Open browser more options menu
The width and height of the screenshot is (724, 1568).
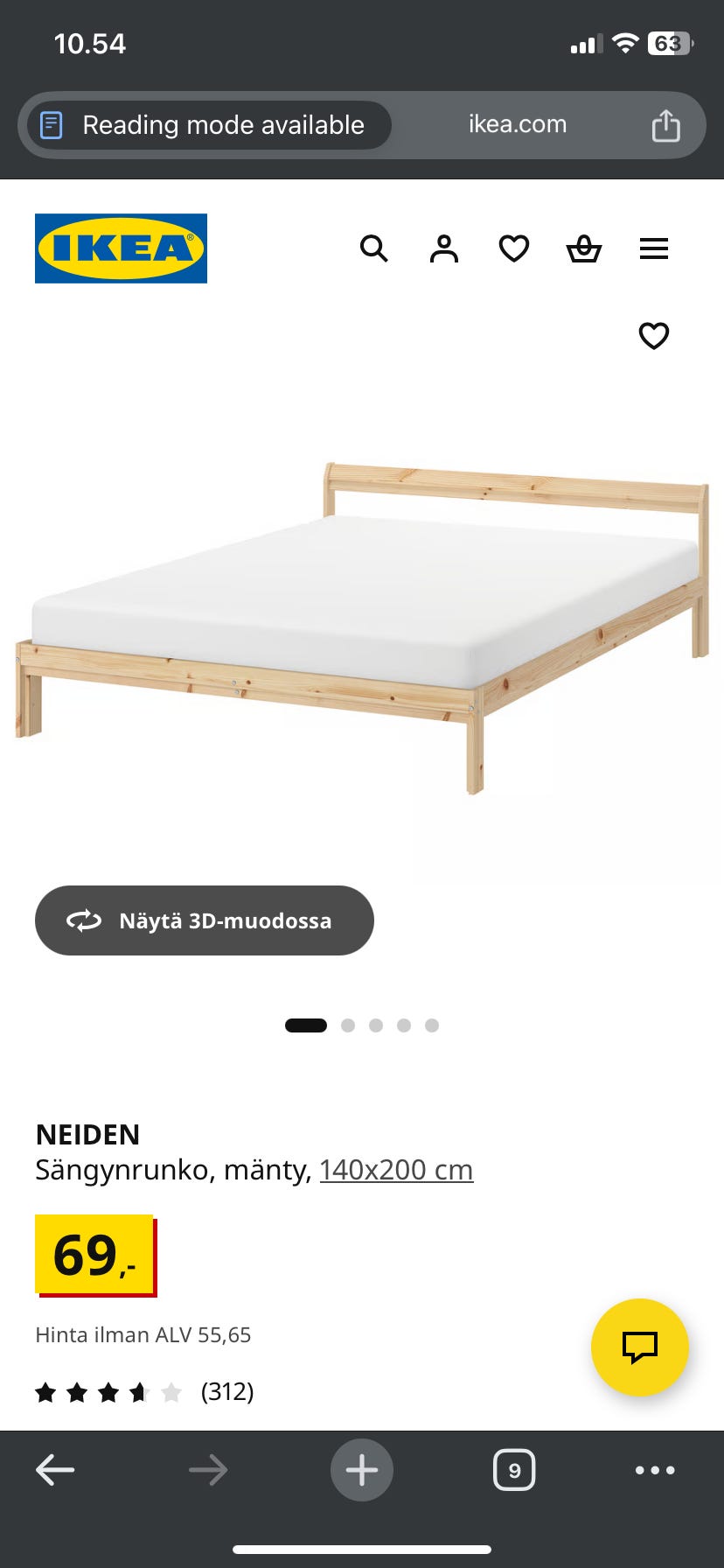tap(654, 1470)
